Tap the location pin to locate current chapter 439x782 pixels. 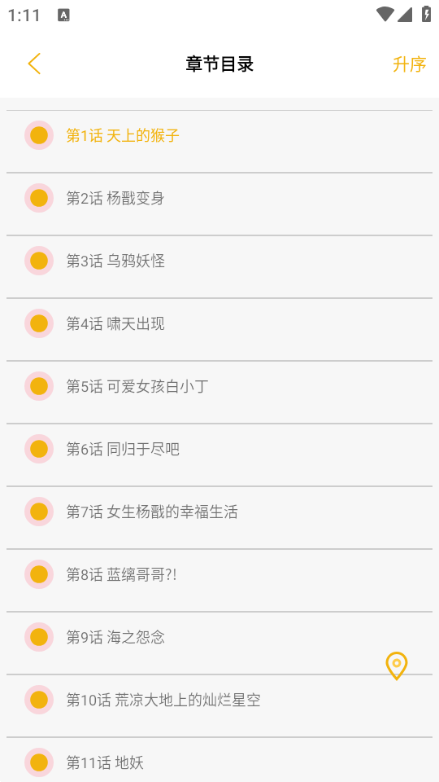coord(397,666)
